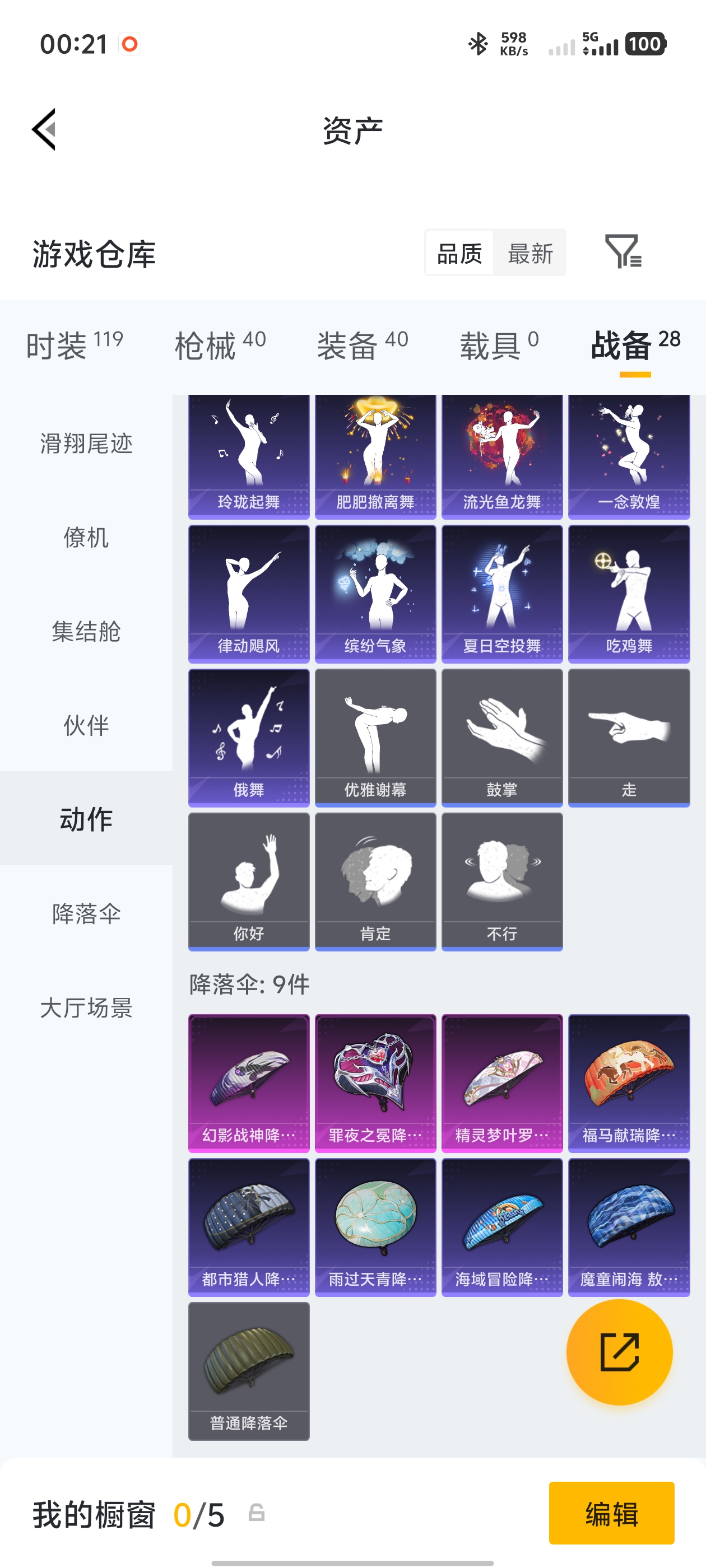Open the 大厅场景 category section
This screenshot has height=1568, width=706.
(x=86, y=1009)
